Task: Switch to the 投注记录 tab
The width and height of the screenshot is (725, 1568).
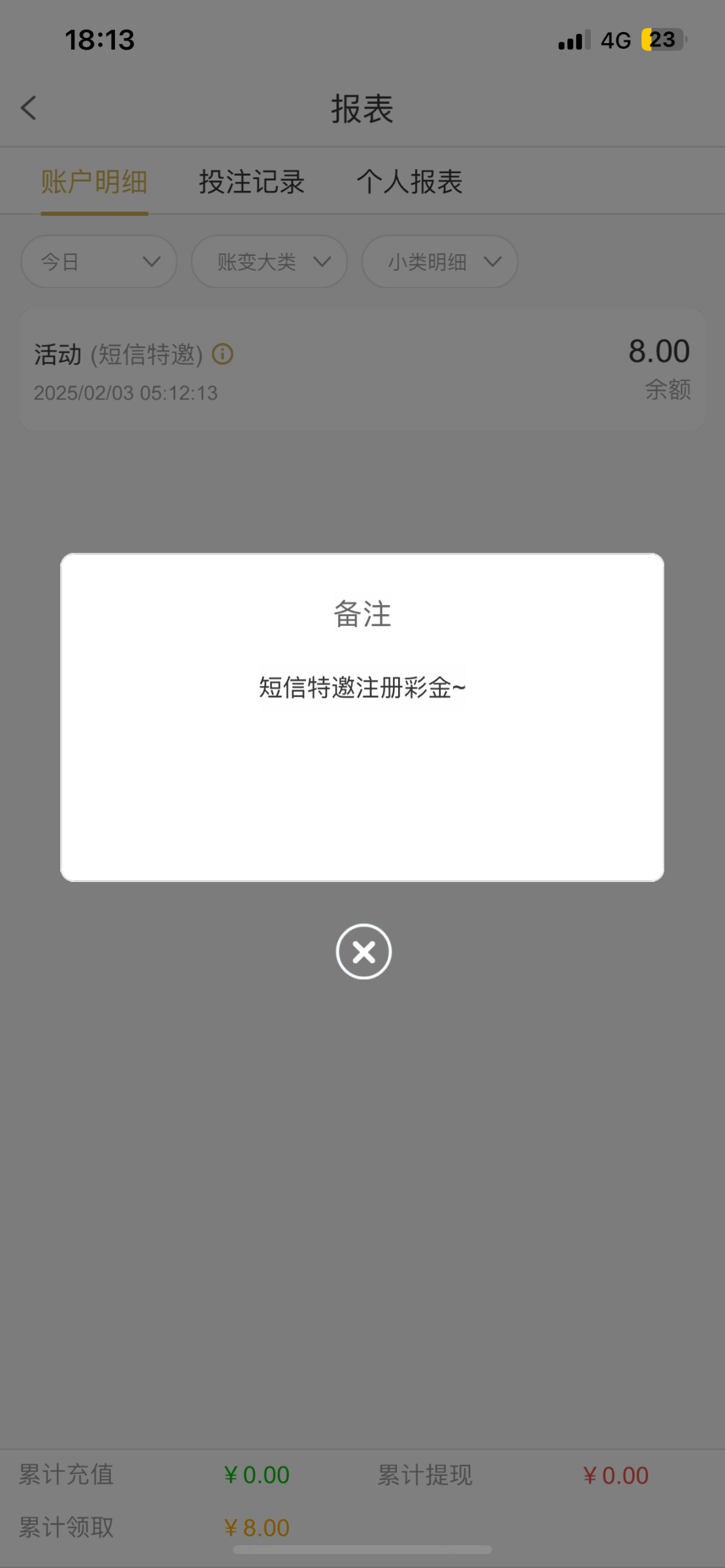Action: point(252,182)
